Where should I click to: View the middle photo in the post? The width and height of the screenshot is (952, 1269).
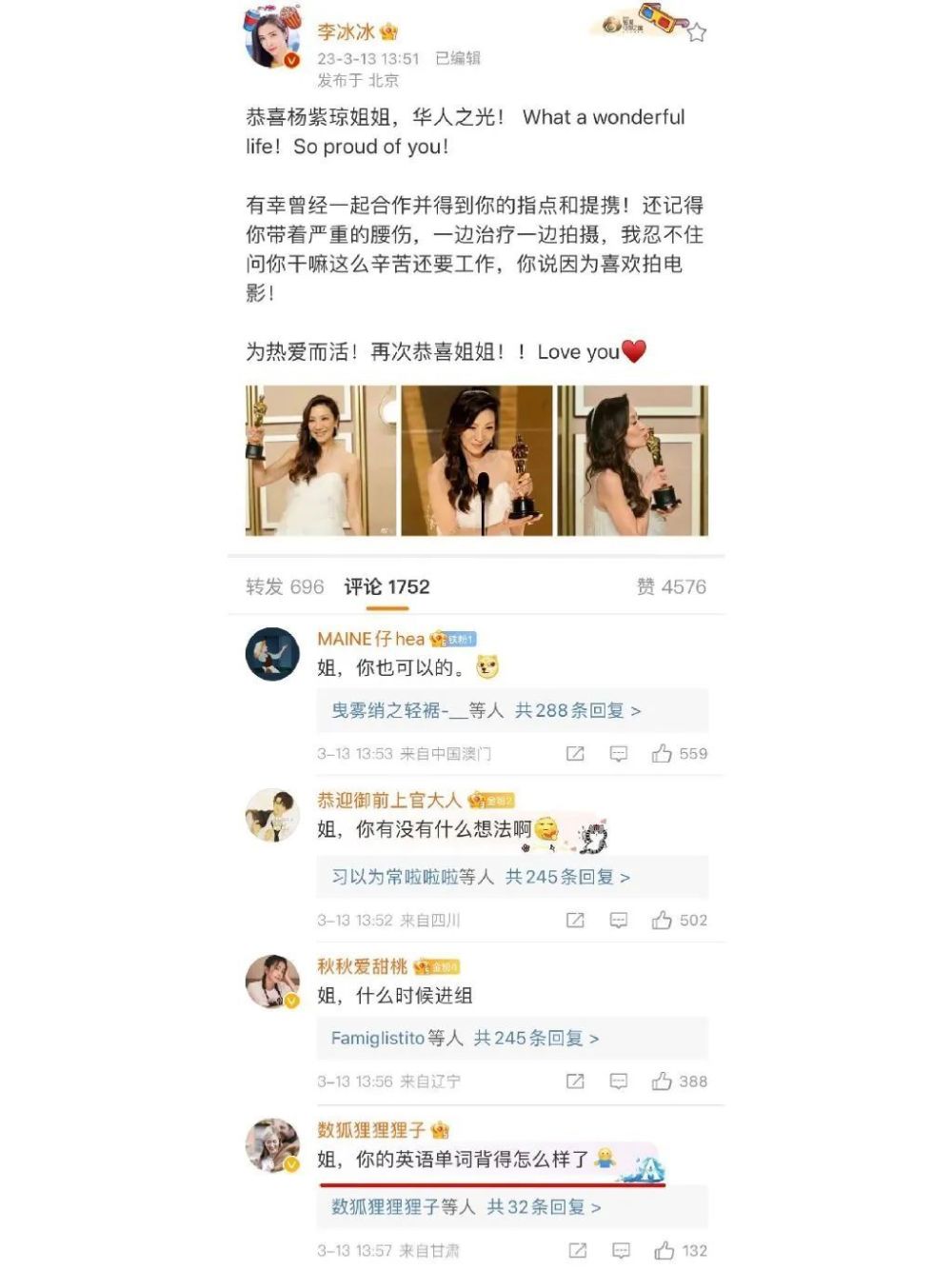(476, 461)
